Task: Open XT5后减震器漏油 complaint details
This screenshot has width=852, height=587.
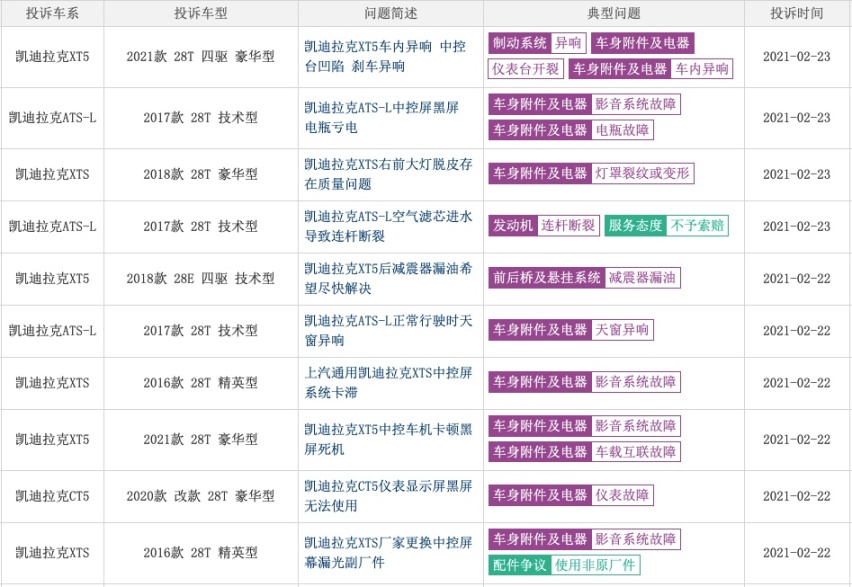Action: [x=387, y=279]
